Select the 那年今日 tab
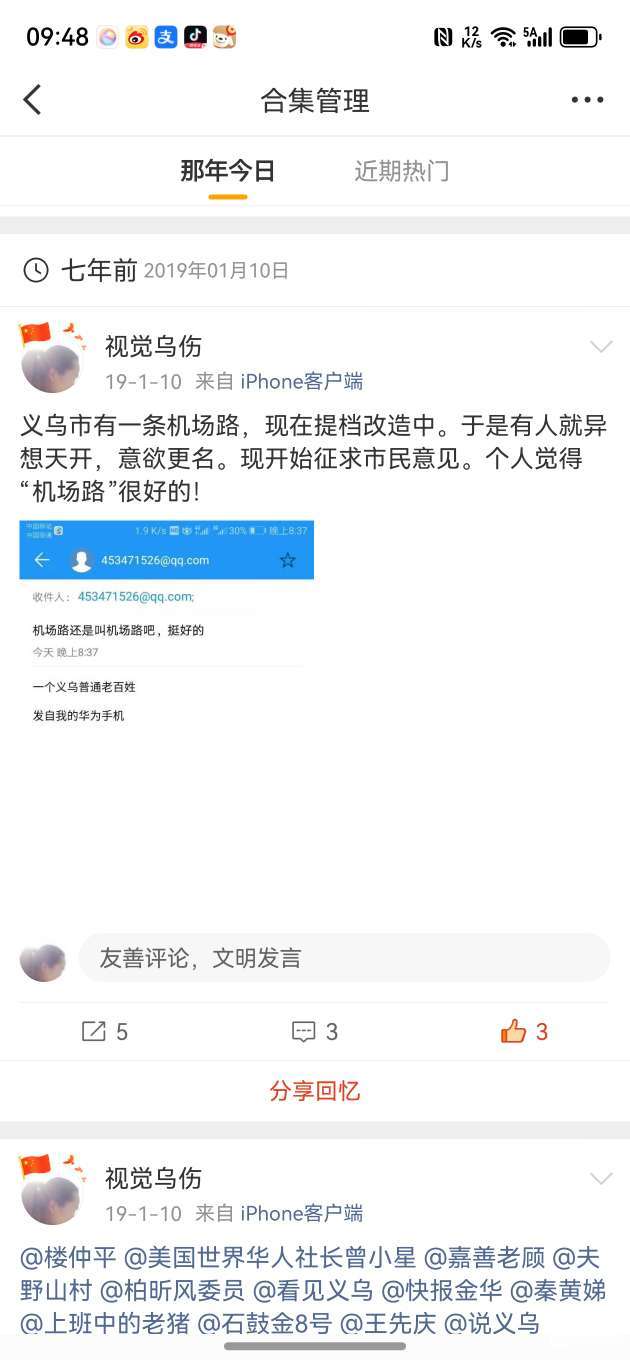This screenshot has height=1360, width=630. pos(227,171)
